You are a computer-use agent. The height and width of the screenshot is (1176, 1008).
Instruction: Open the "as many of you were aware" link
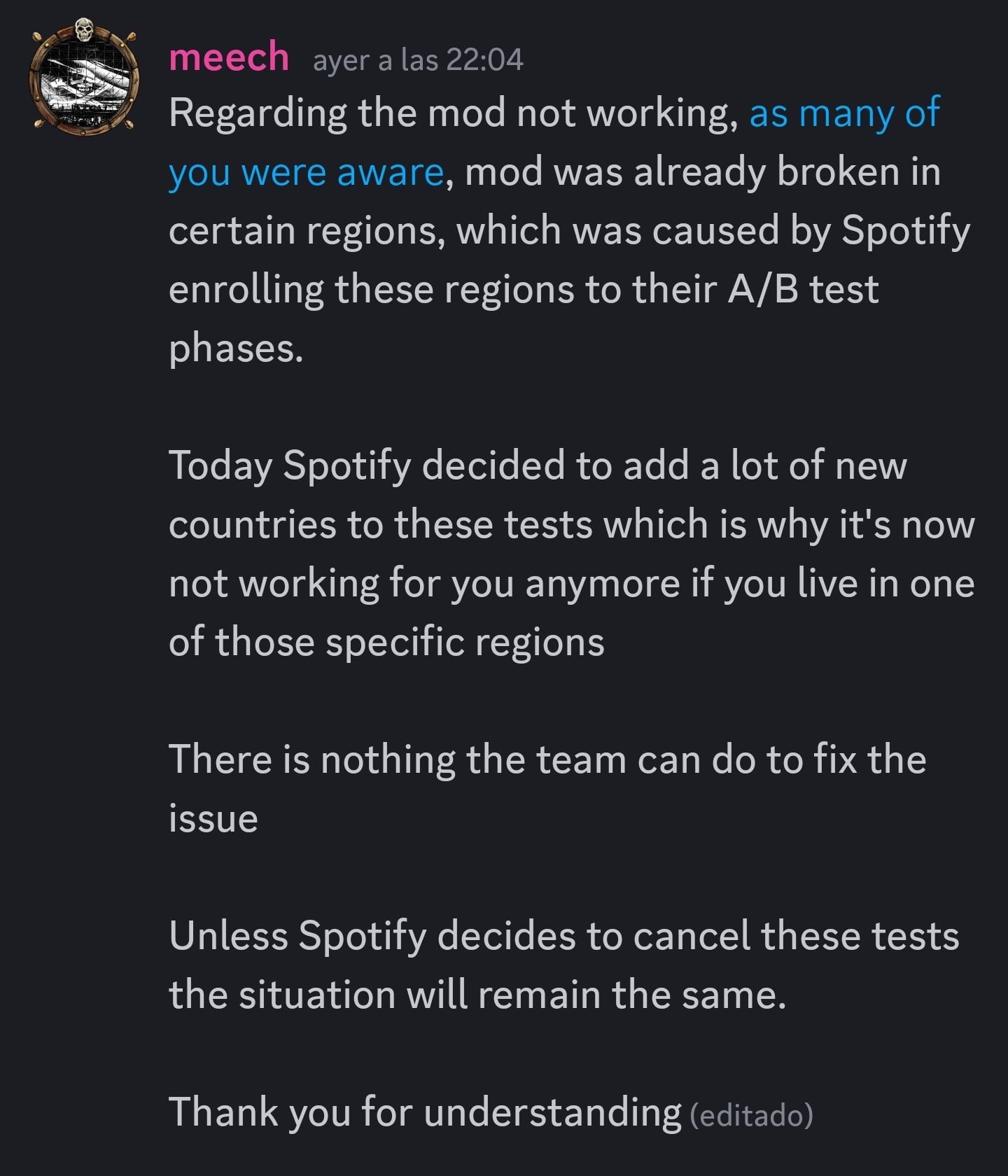click(x=843, y=113)
